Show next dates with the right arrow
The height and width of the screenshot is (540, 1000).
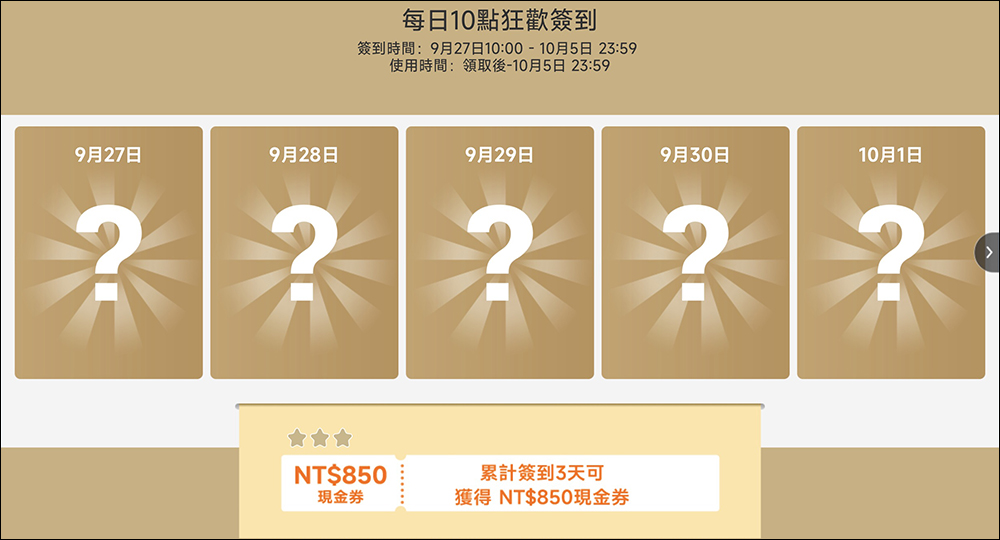pos(988,253)
